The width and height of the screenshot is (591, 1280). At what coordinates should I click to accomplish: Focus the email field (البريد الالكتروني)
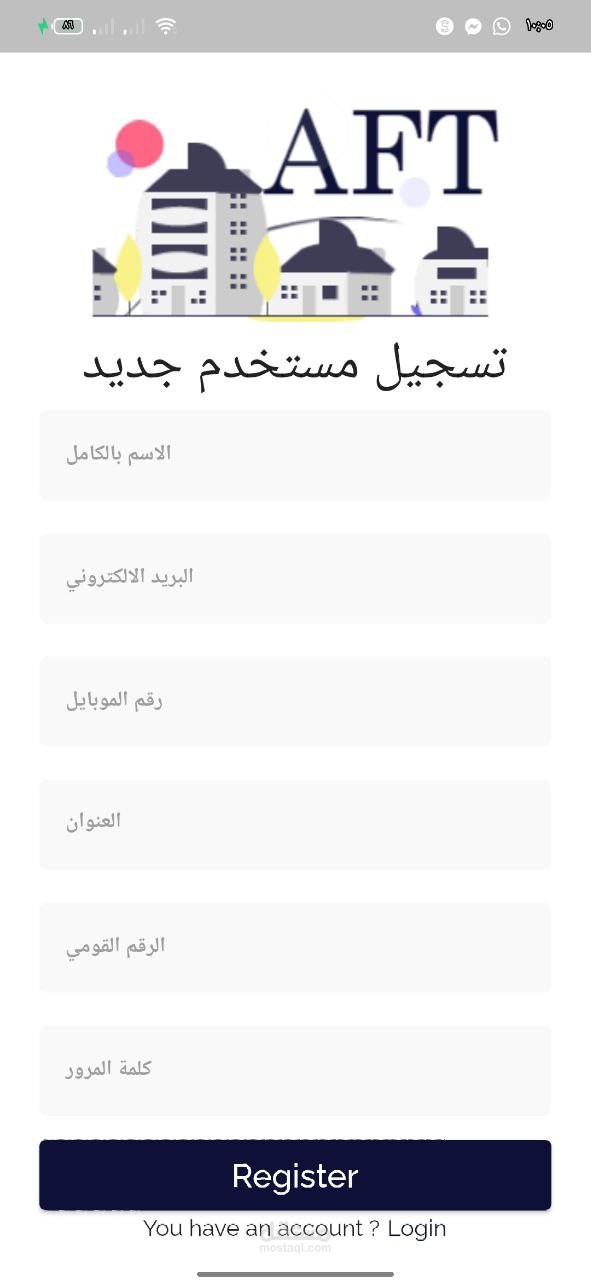click(x=295, y=578)
